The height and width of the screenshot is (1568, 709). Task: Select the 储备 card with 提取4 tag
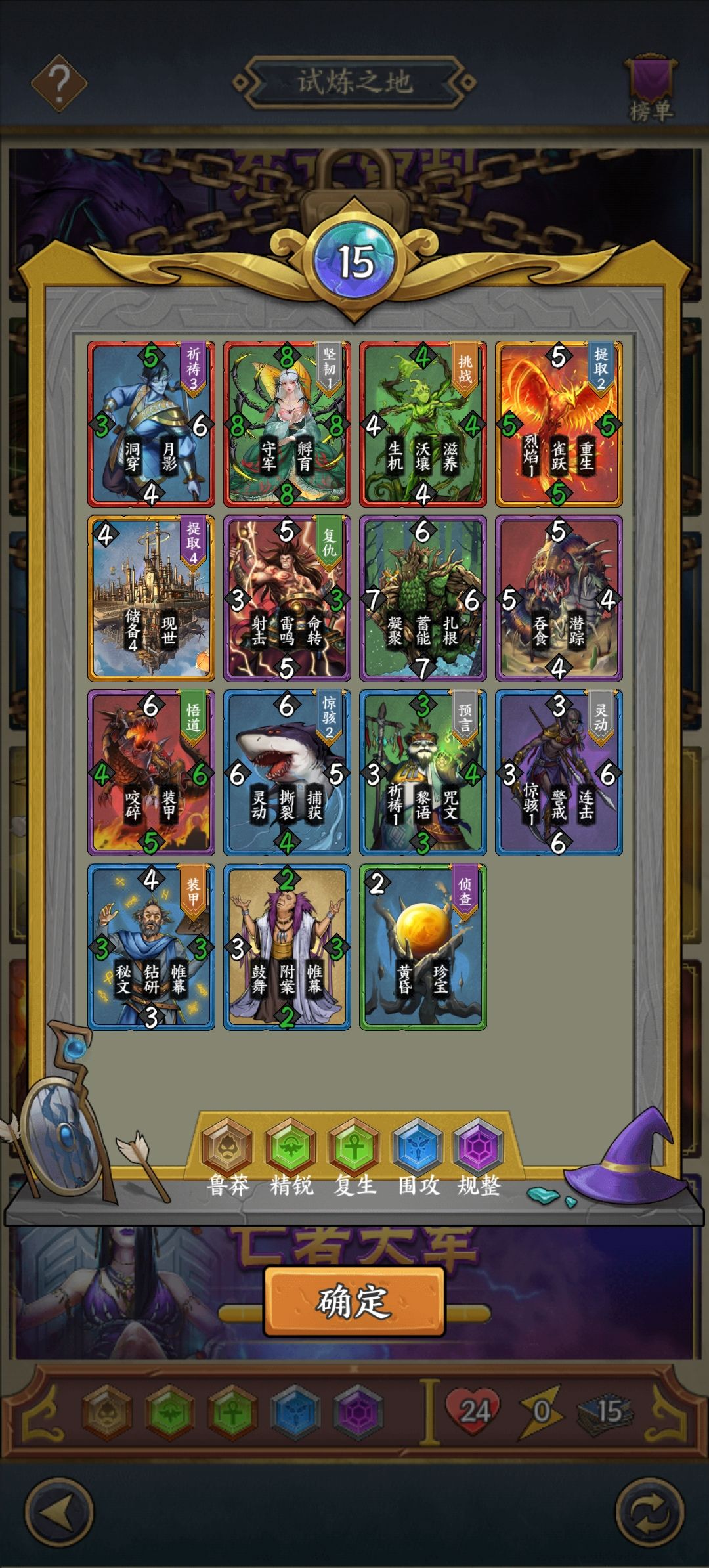[150, 598]
